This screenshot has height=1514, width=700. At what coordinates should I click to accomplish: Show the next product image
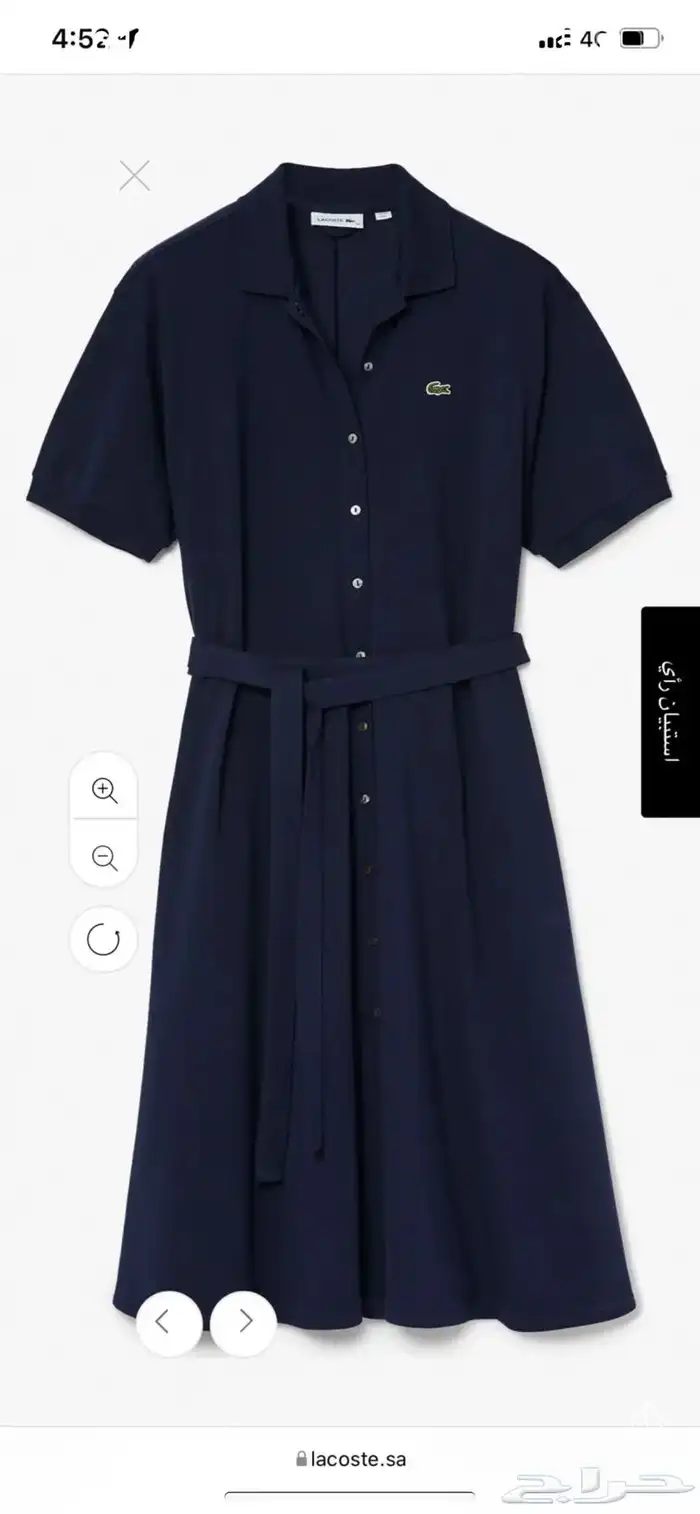click(244, 1321)
